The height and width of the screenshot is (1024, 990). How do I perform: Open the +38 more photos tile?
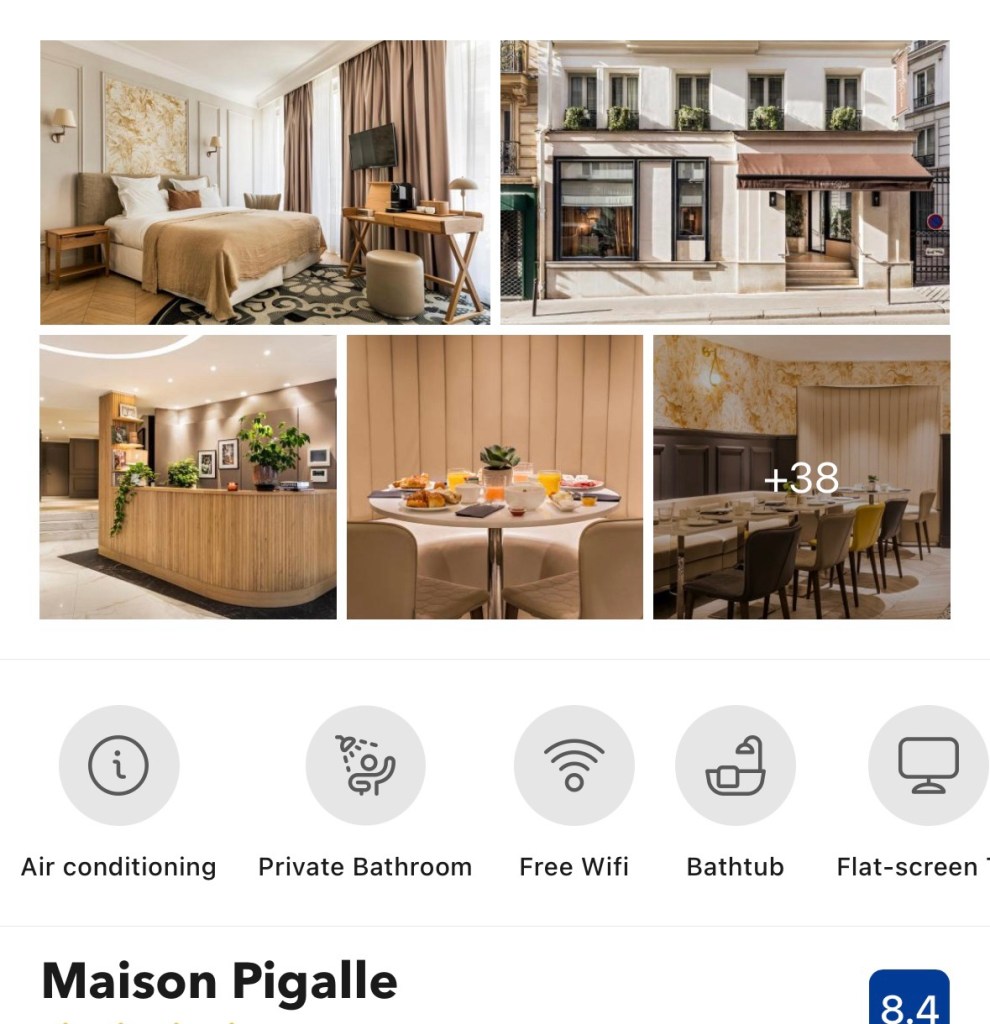801,477
